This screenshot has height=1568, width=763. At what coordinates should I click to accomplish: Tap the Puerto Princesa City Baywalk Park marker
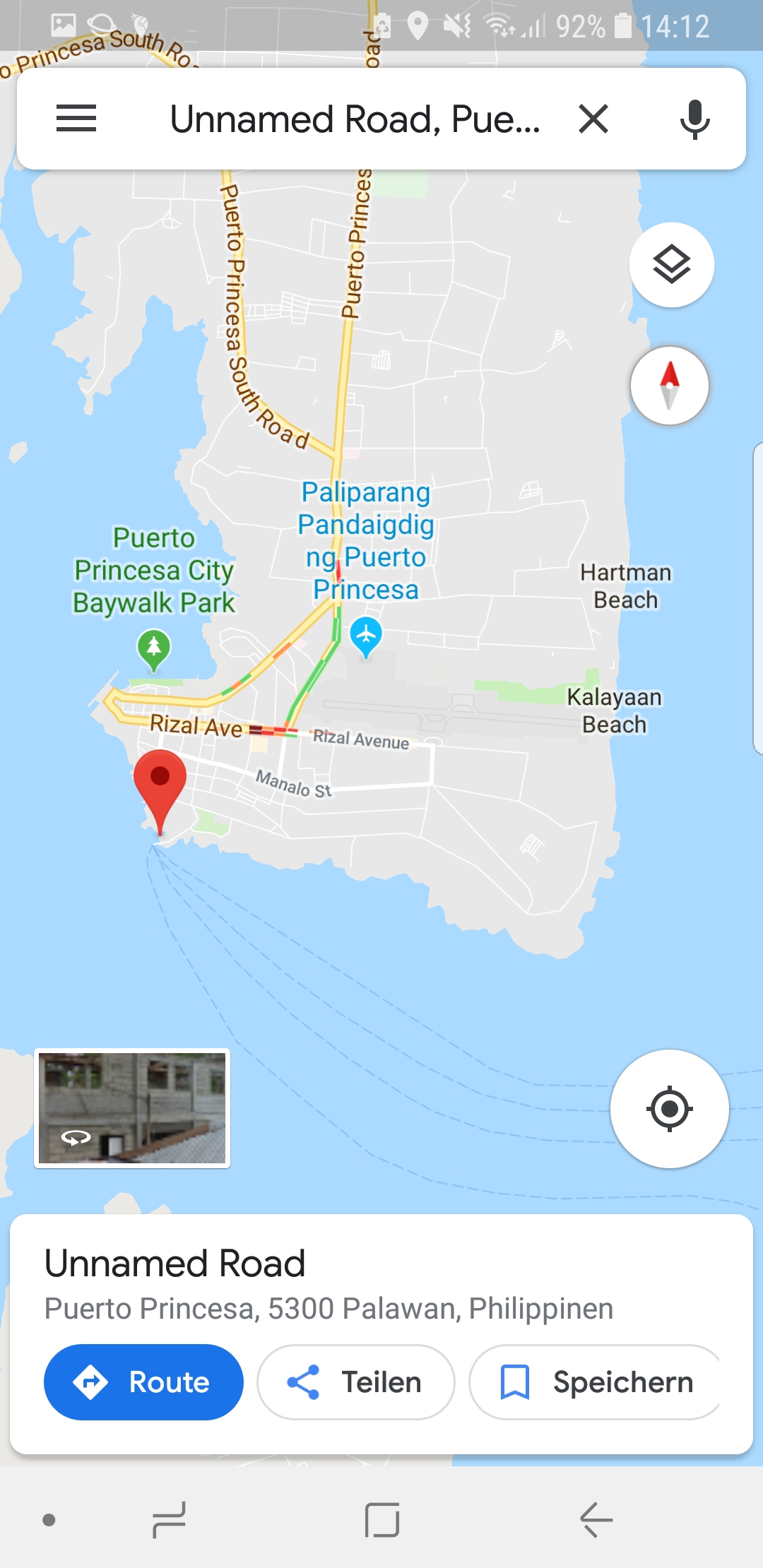[x=154, y=648]
